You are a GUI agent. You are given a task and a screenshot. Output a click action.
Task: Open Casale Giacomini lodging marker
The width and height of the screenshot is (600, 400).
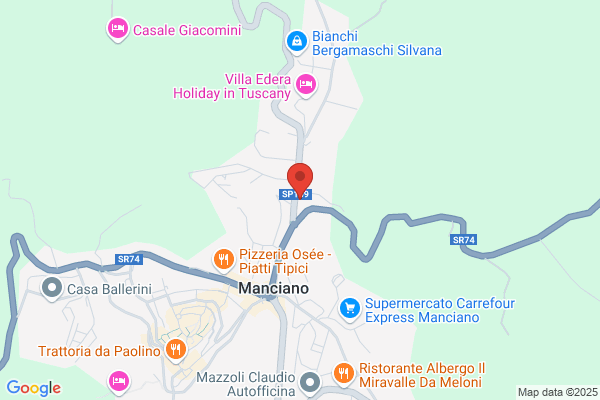117,29
